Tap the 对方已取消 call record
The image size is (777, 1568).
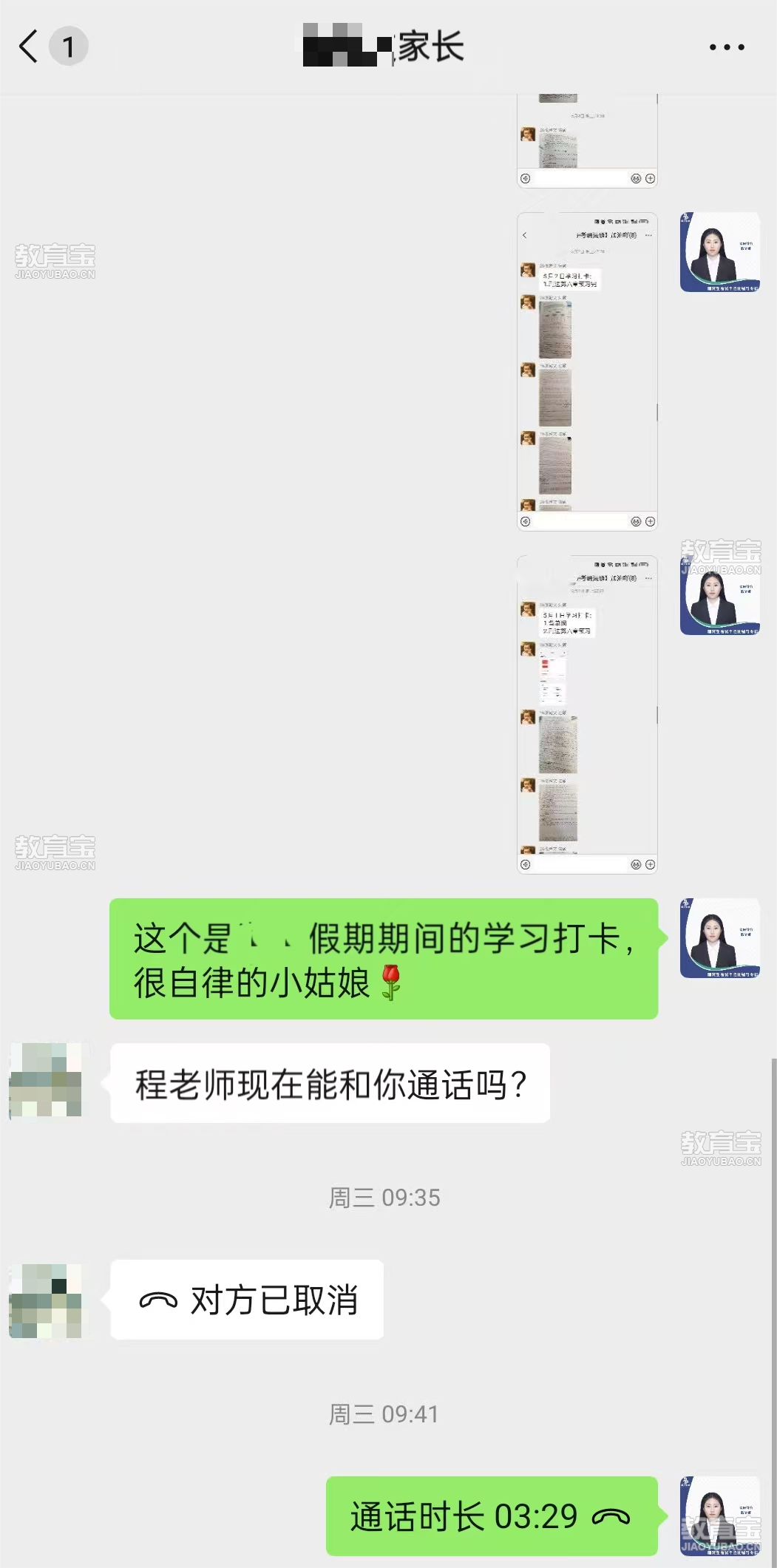(x=247, y=1300)
